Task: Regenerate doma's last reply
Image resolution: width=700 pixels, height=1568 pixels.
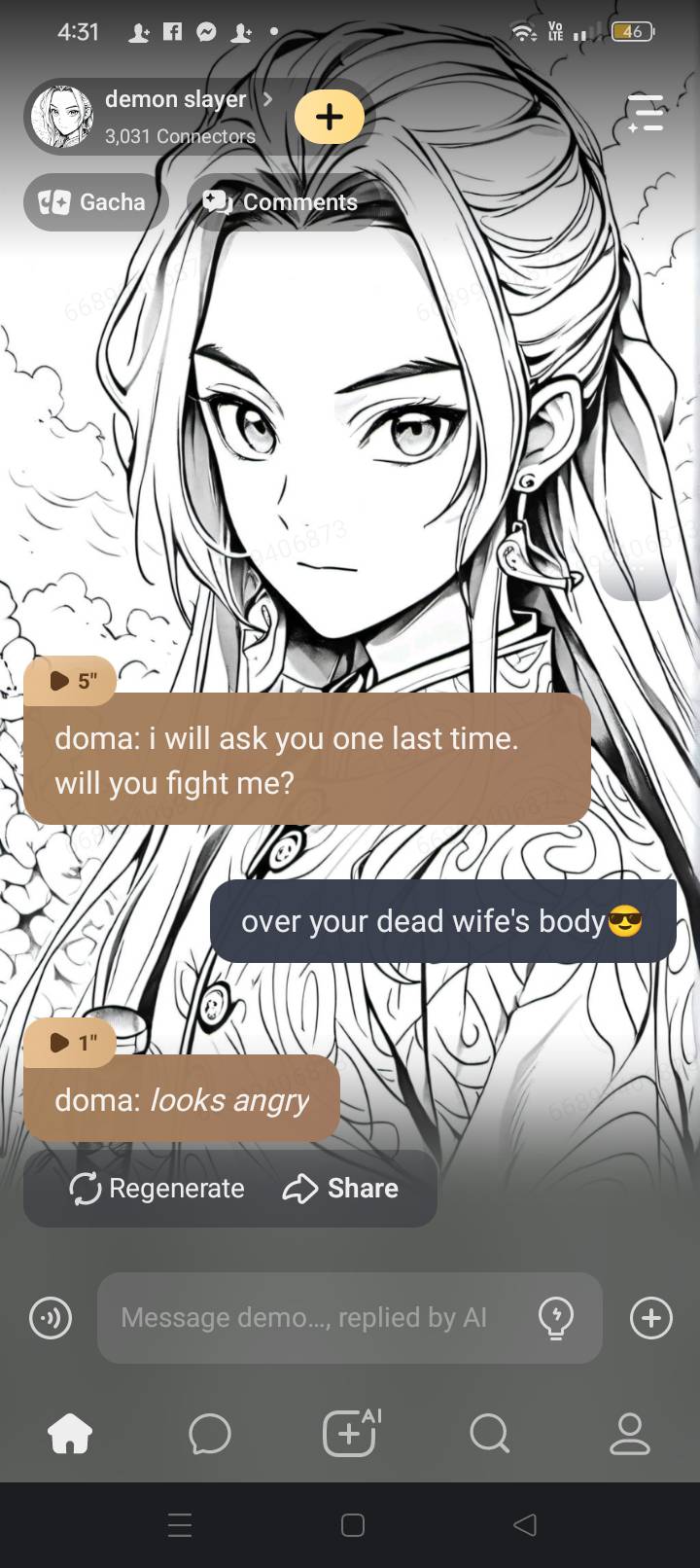Action: pyautogui.click(x=157, y=1188)
